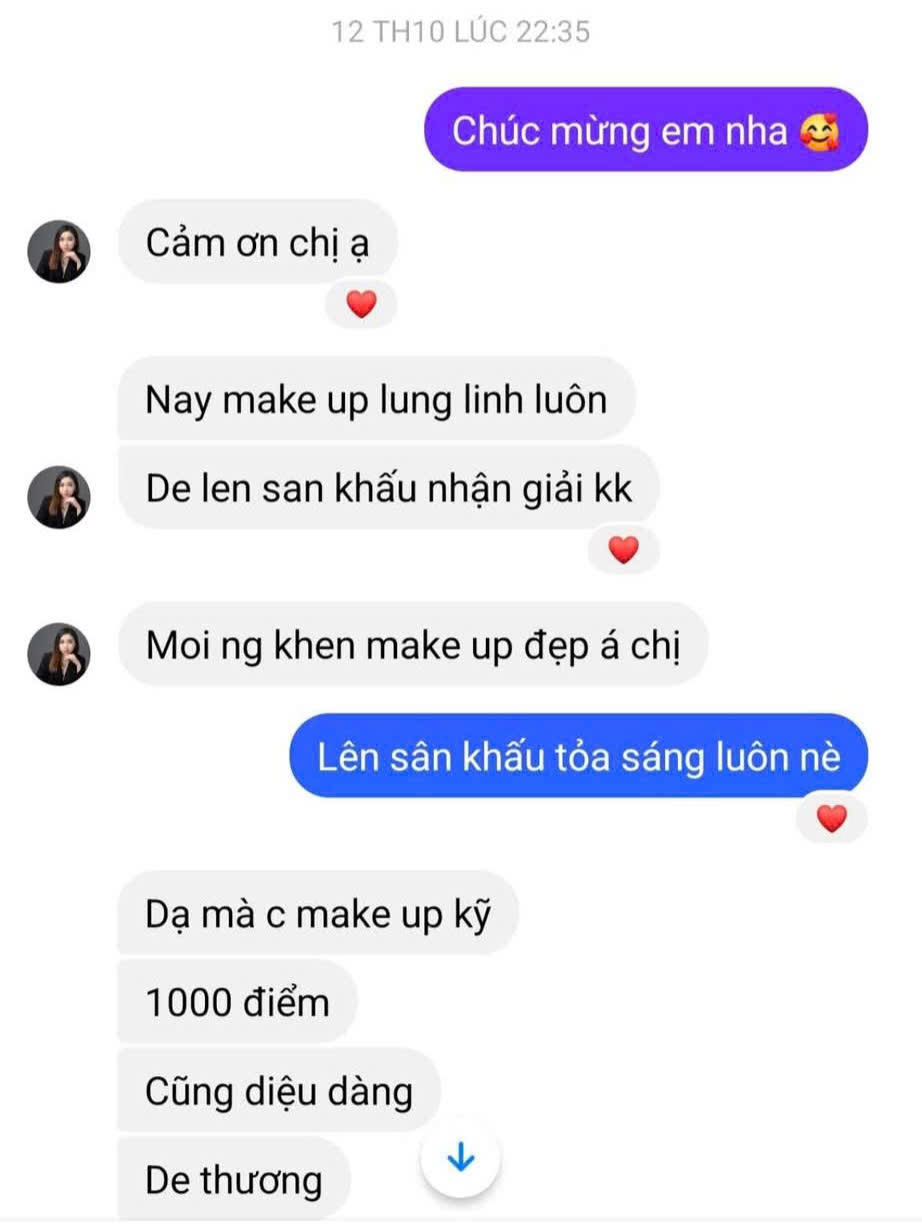Jump to latest messages with down arrow
922x1229 pixels.
click(x=461, y=1159)
